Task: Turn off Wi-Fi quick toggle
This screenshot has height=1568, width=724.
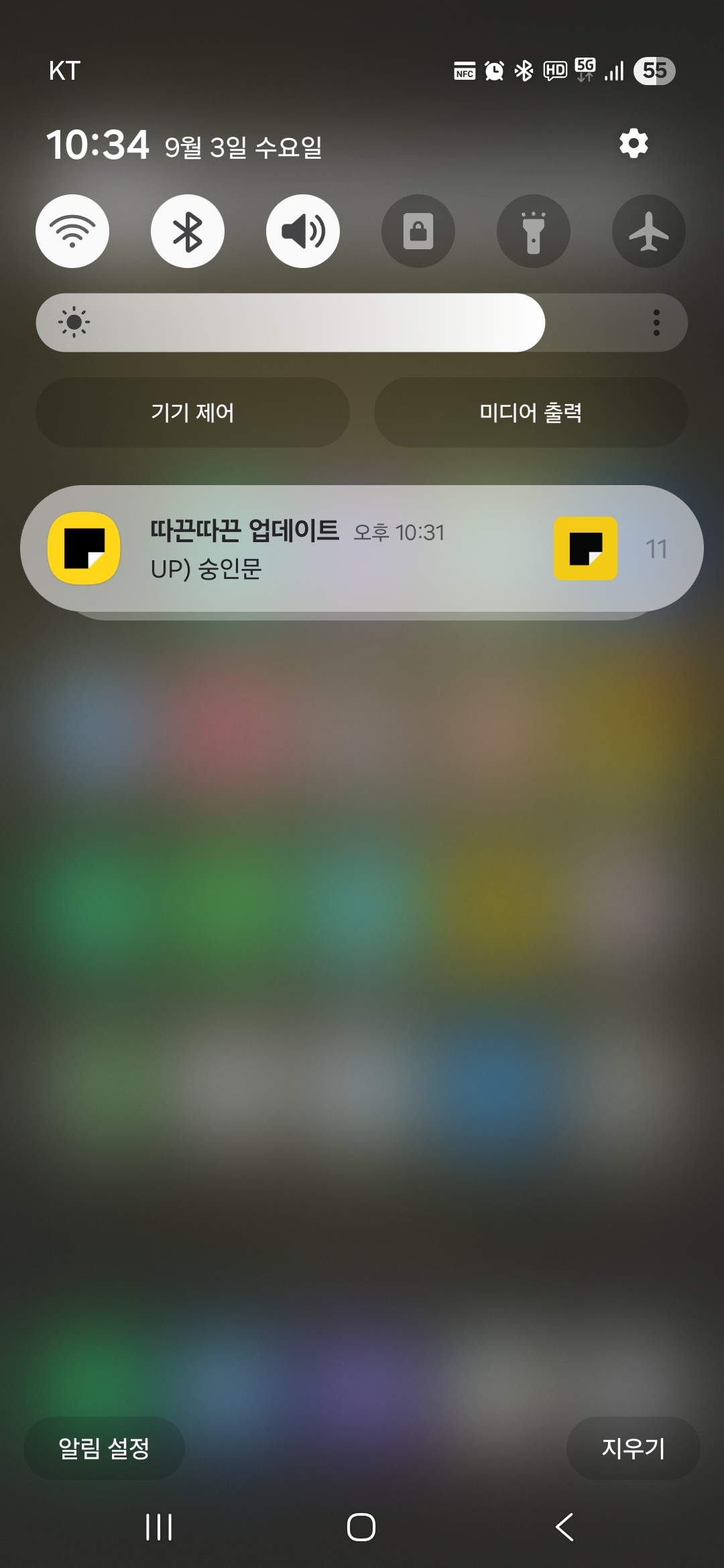Action: click(x=72, y=231)
